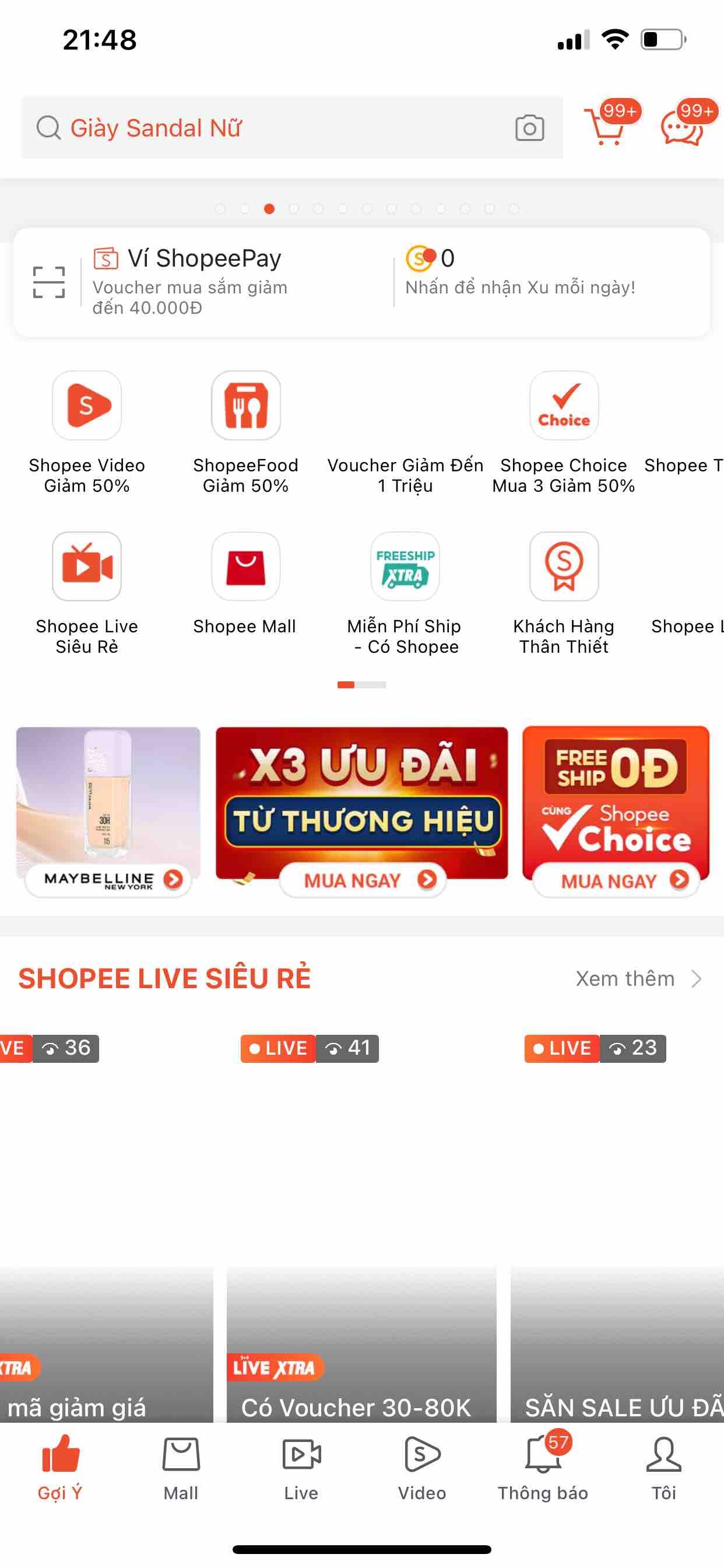The height and width of the screenshot is (1568, 724).
Task: Open camera image search
Action: [529, 128]
